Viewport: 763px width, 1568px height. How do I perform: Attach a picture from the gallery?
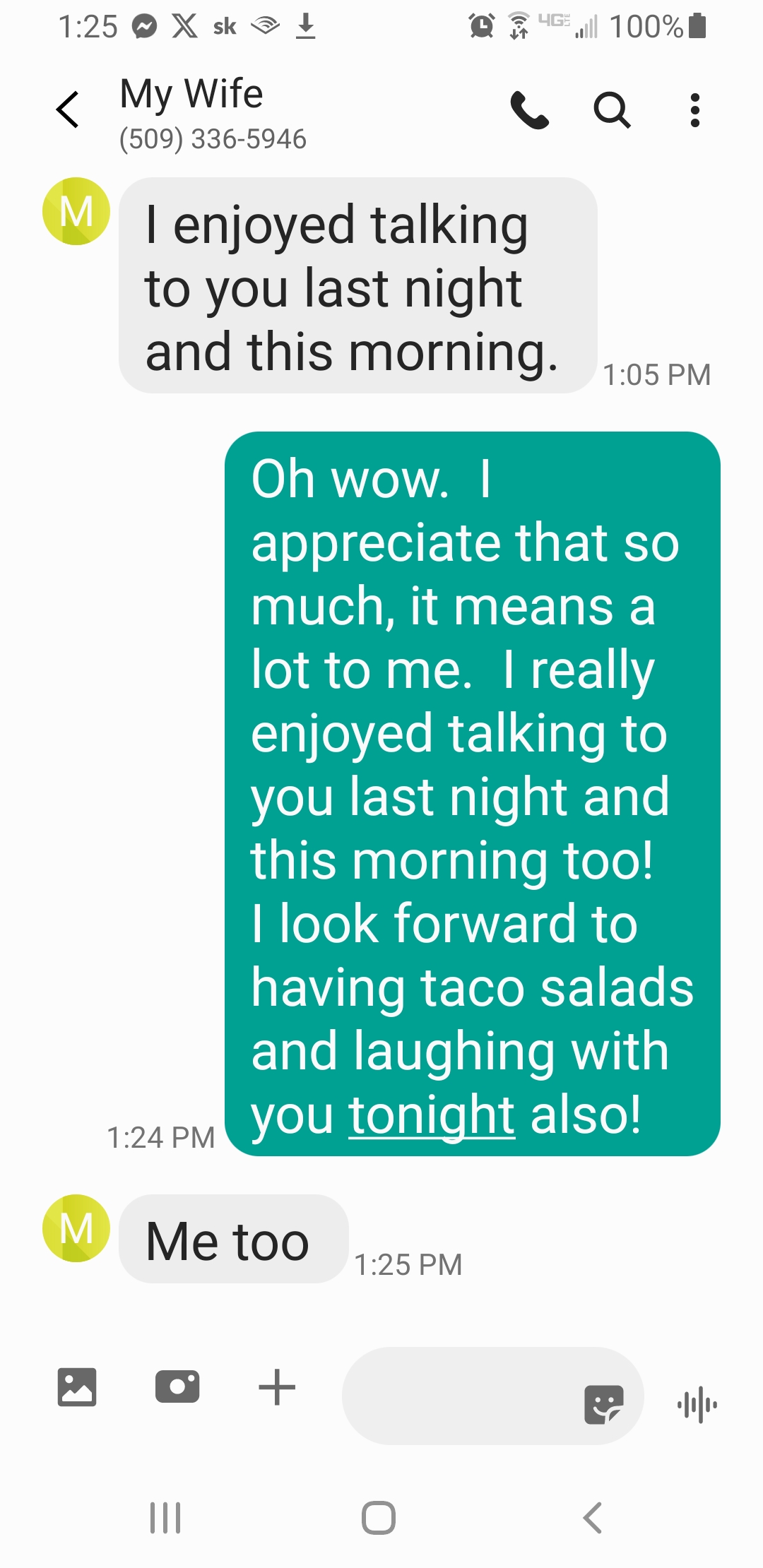point(77,1387)
